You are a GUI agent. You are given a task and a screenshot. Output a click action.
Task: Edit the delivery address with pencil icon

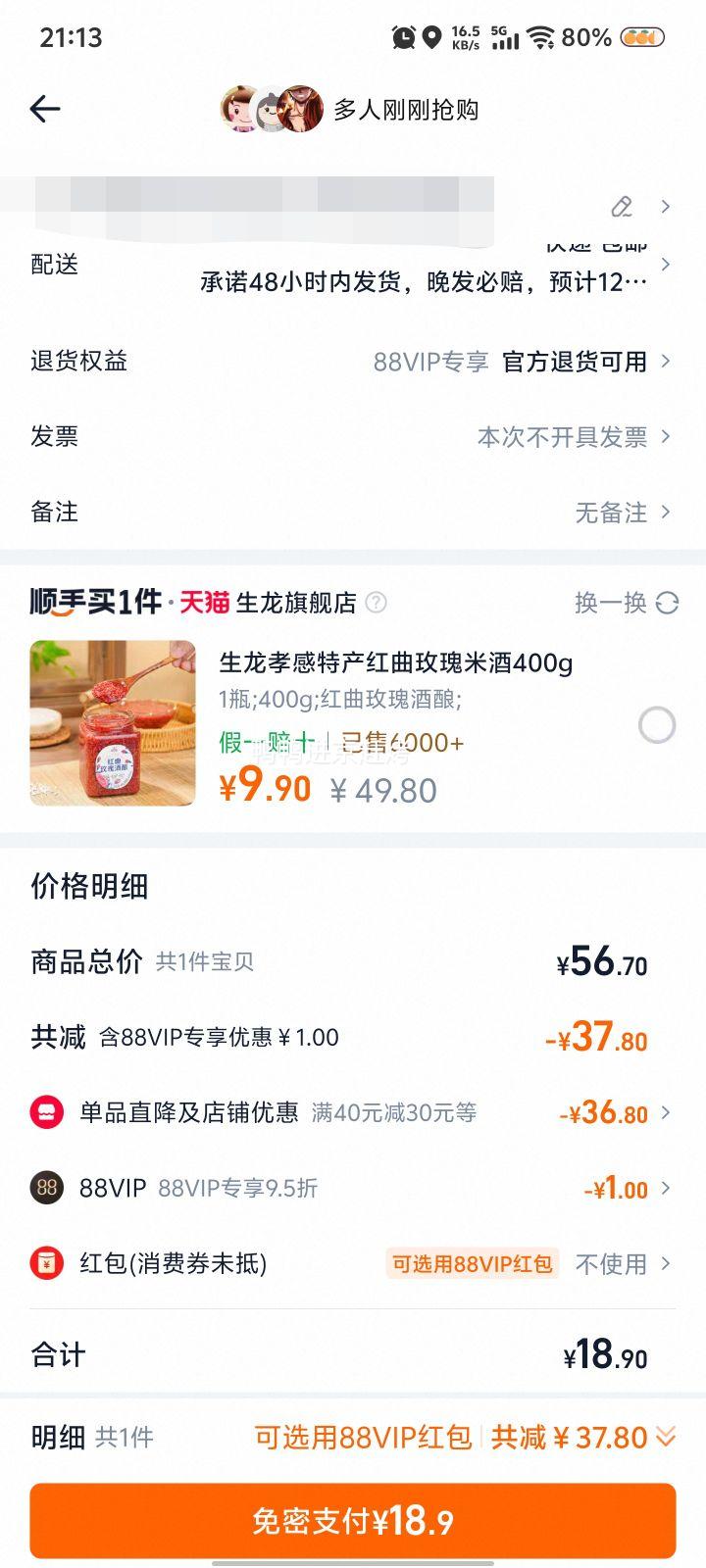(x=622, y=207)
